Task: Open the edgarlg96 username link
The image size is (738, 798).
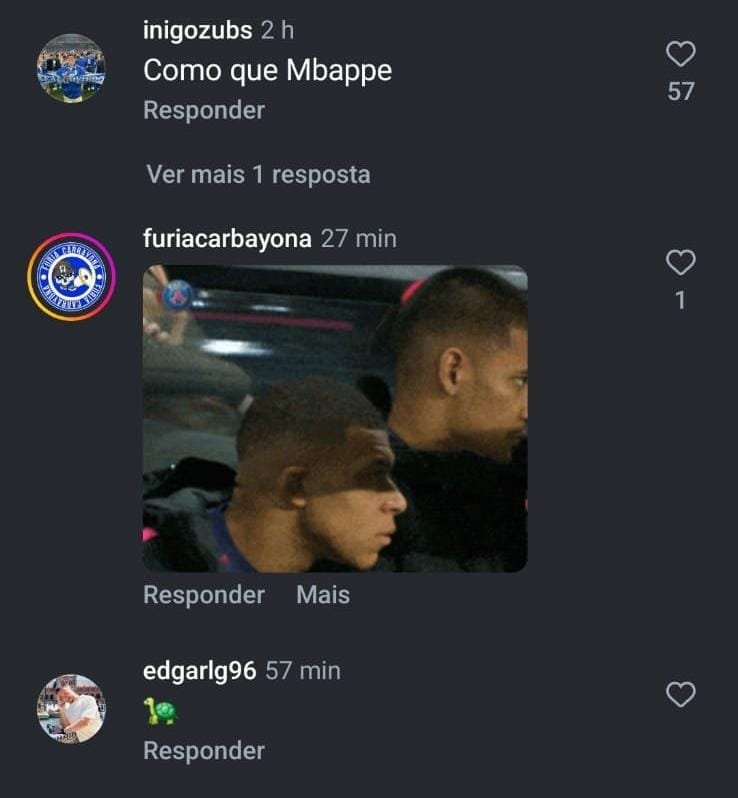Action: point(200,670)
